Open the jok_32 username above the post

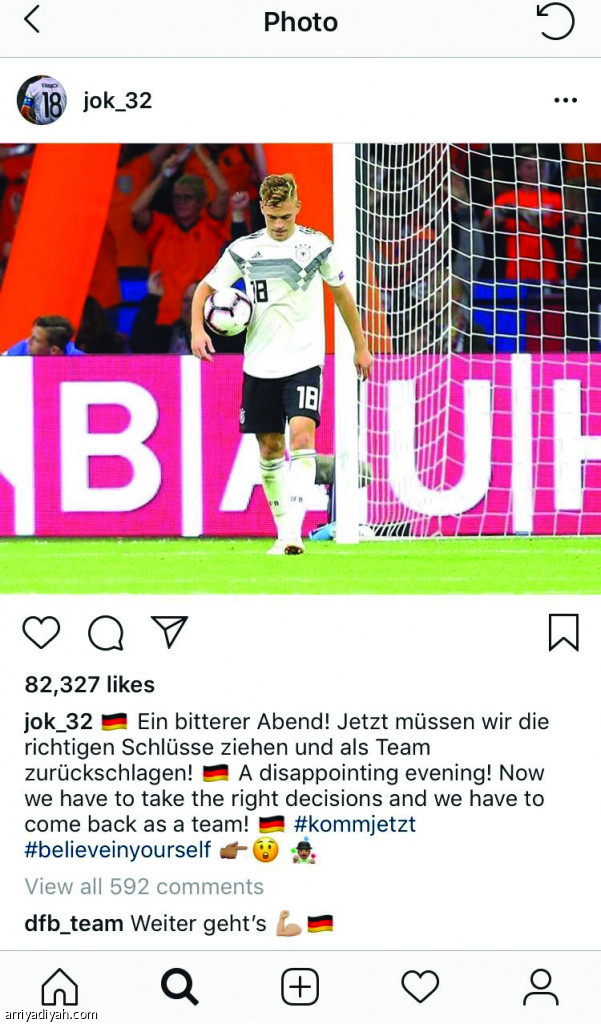tap(117, 101)
